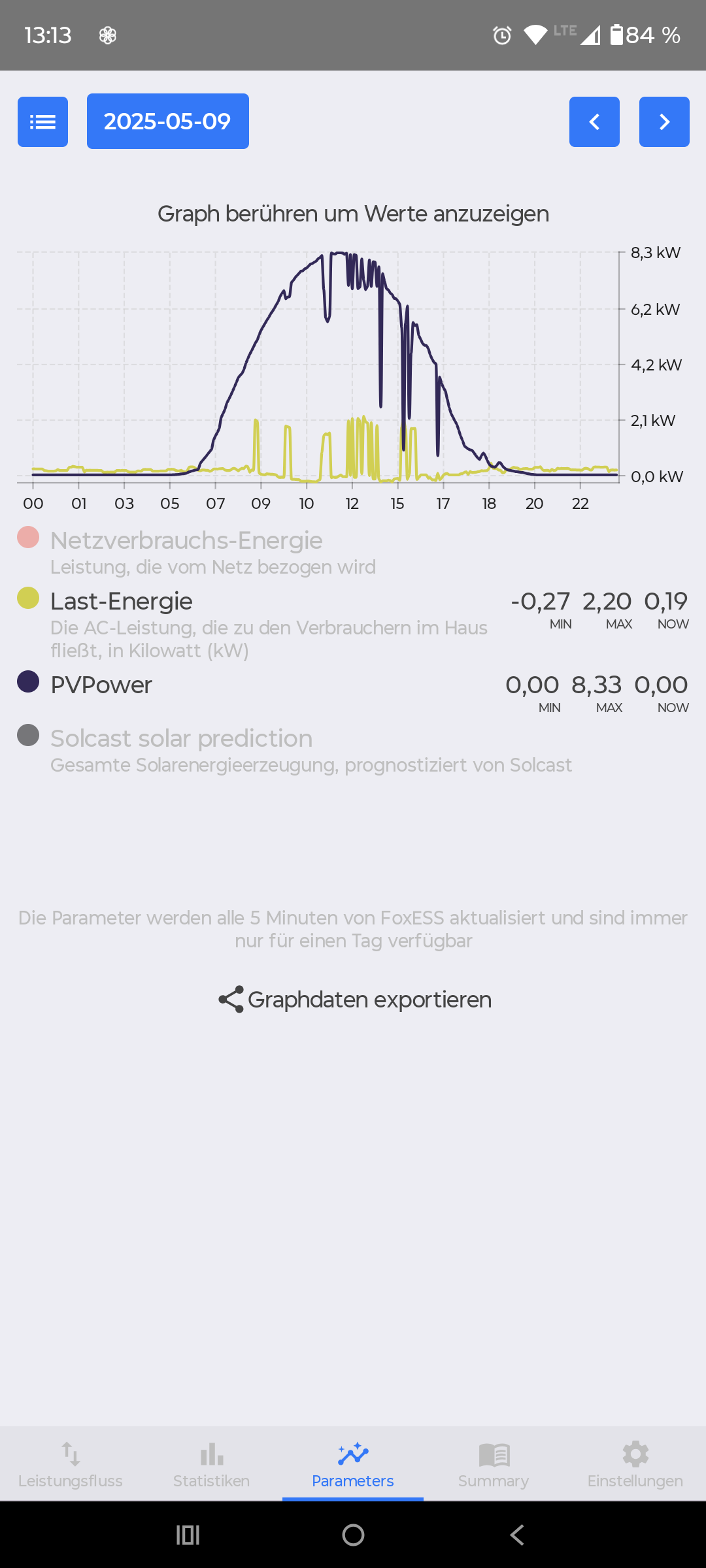This screenshot has height=1568, width=706.
Task: Select the Parameters tab
Action: pyautogui.click(x=353, y=1465)
